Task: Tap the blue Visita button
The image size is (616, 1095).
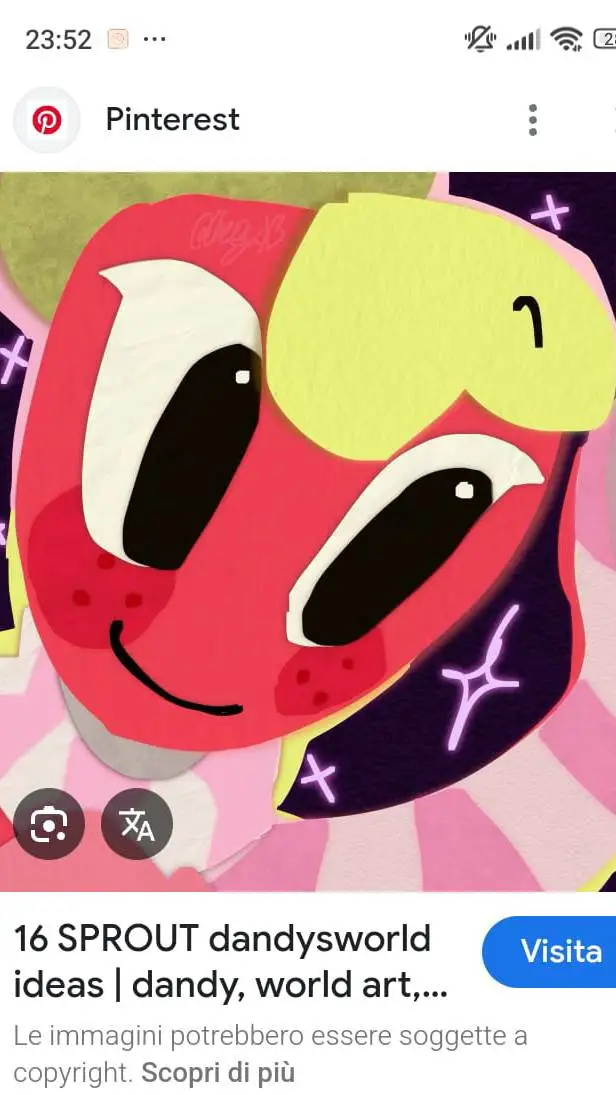Action: point(556,951)
